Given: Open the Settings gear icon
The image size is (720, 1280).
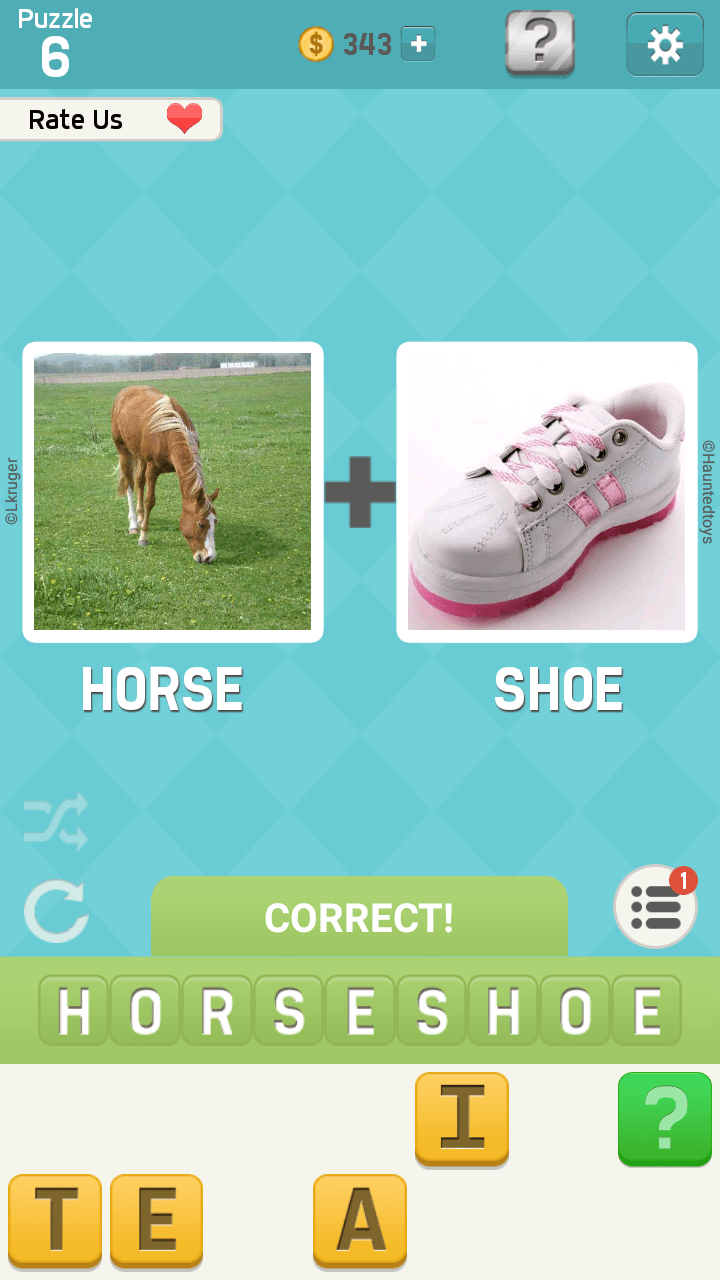Looking at the screenshot, I should pyautogui.click(x=664, y=43).
